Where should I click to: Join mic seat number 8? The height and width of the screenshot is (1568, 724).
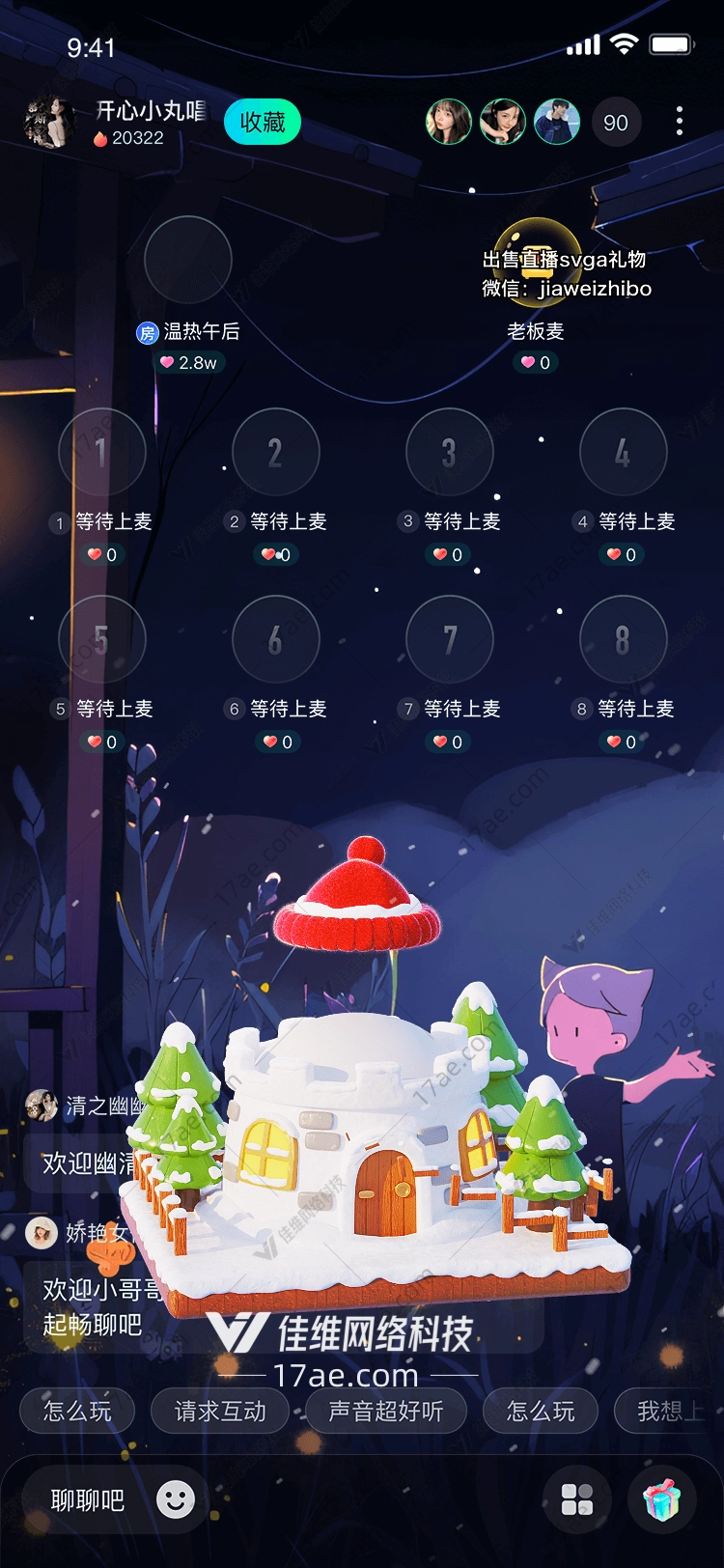(623, 639)
